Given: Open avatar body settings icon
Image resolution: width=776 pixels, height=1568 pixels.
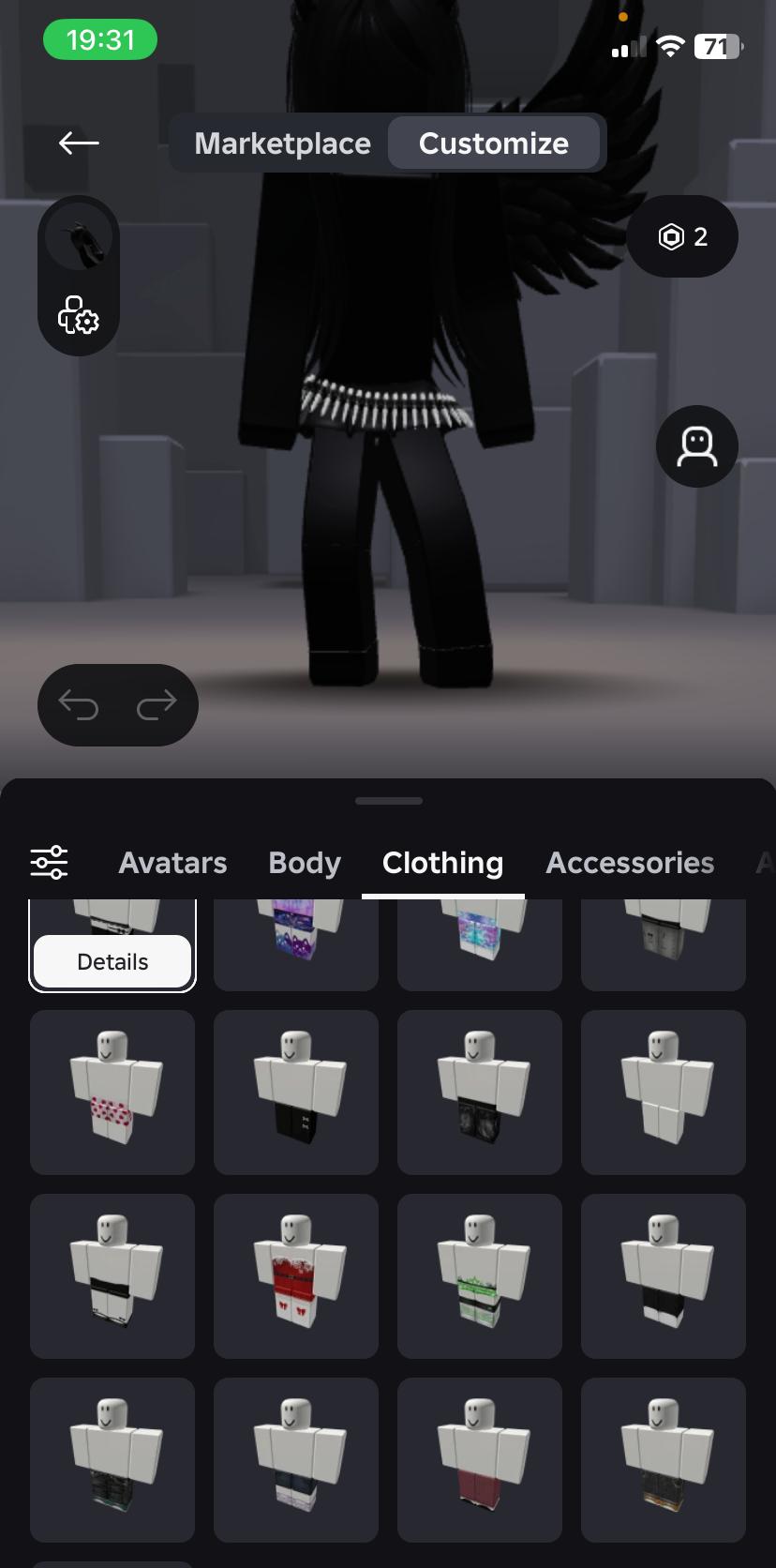Looking at the screenshot, I should coord(79,316).
